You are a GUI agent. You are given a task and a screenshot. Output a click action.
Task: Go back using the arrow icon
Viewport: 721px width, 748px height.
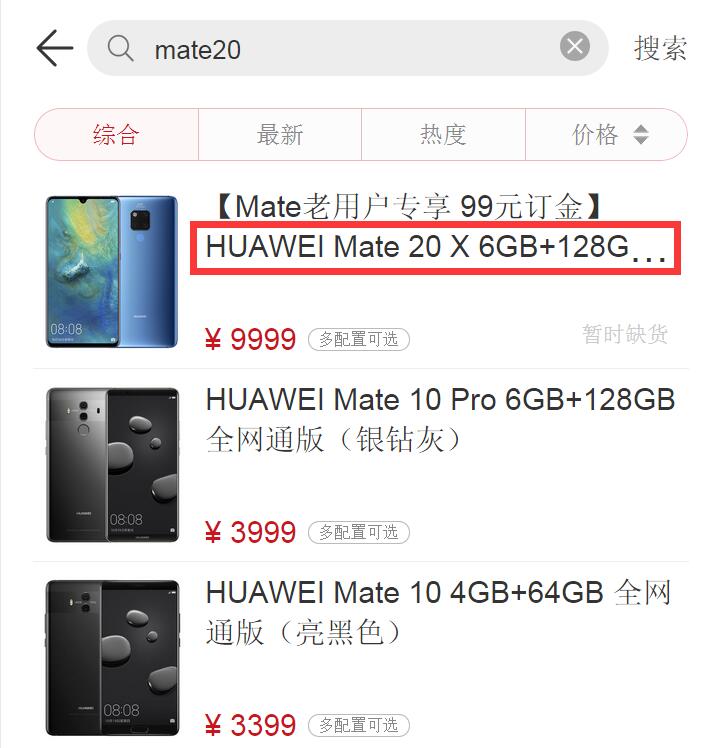(x=54, y=48)
